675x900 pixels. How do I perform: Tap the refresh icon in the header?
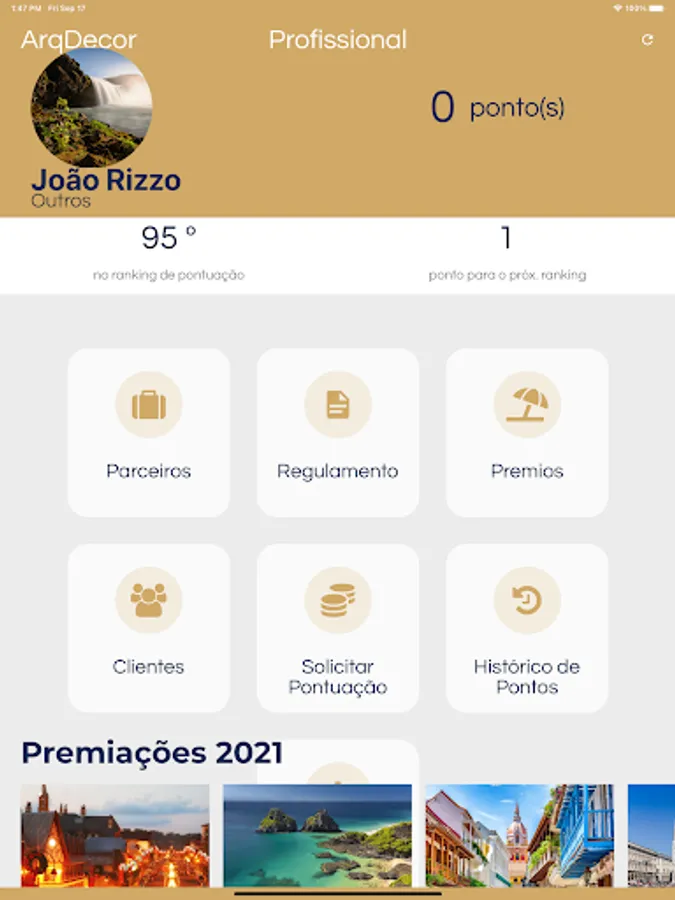tap(647, 40)
